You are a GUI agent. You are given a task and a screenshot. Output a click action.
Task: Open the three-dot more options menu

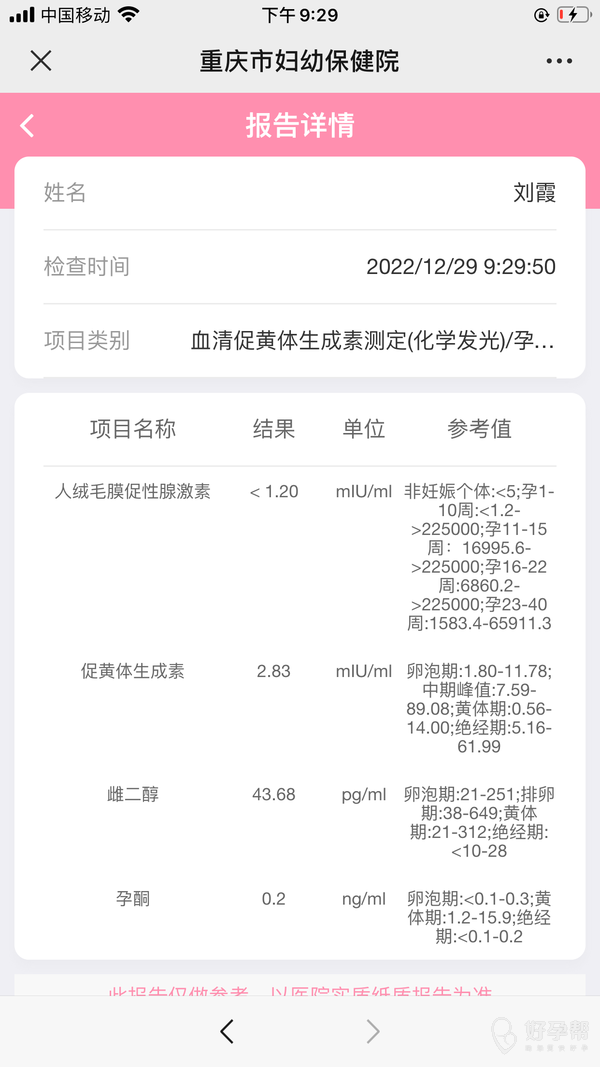point(559,61)
